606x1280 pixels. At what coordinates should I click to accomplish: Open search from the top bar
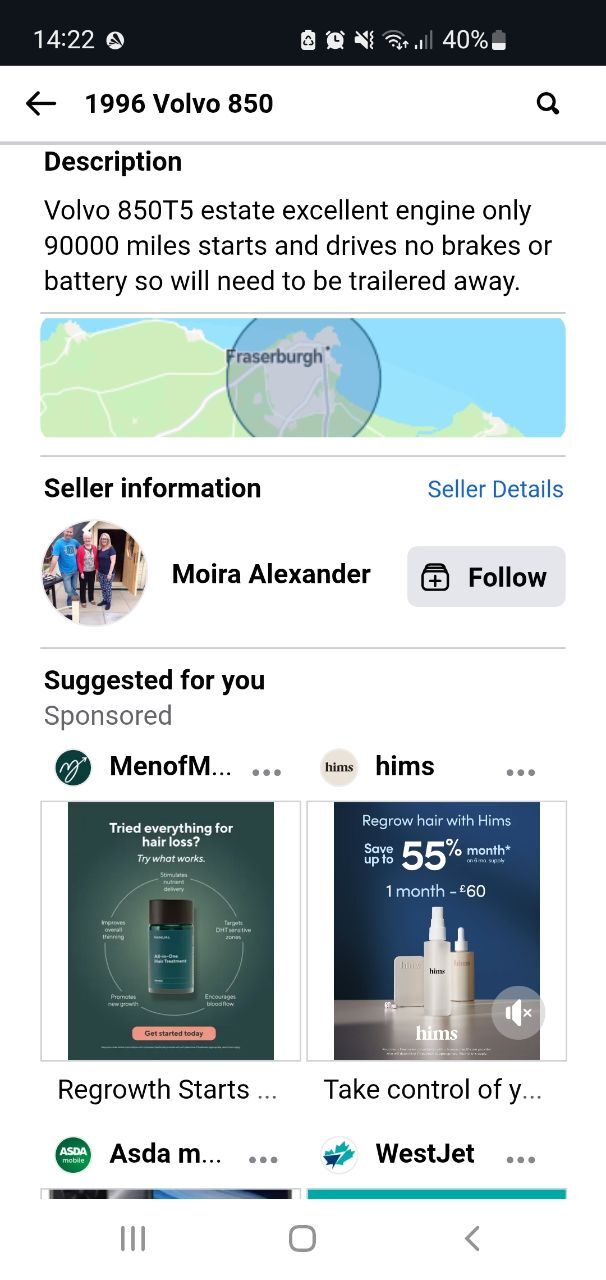[548, 103]
